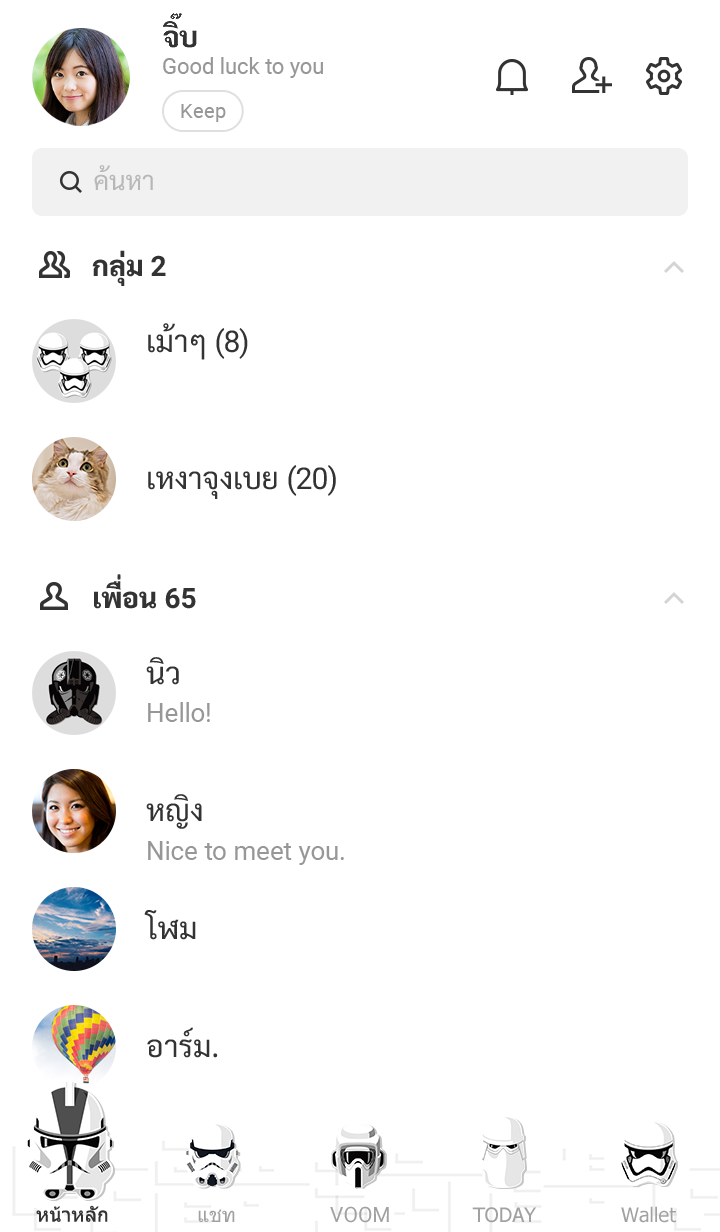Open the notifications bell
Image resolution: width=720 pixels, height=1232 pixels.
click(512, 77)
